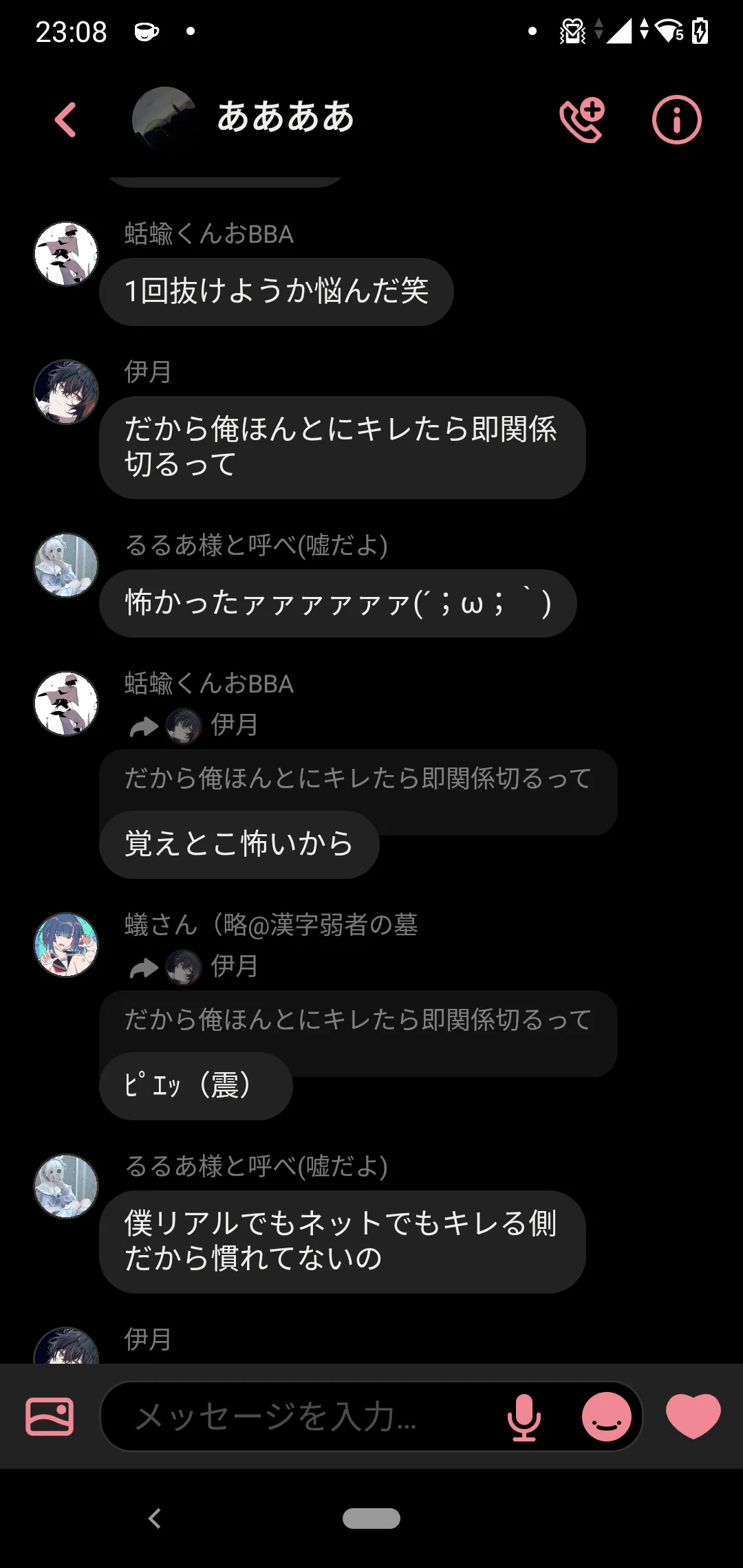
Task: Open the ああああ group avatar
Action: click(x=164, y=119)
